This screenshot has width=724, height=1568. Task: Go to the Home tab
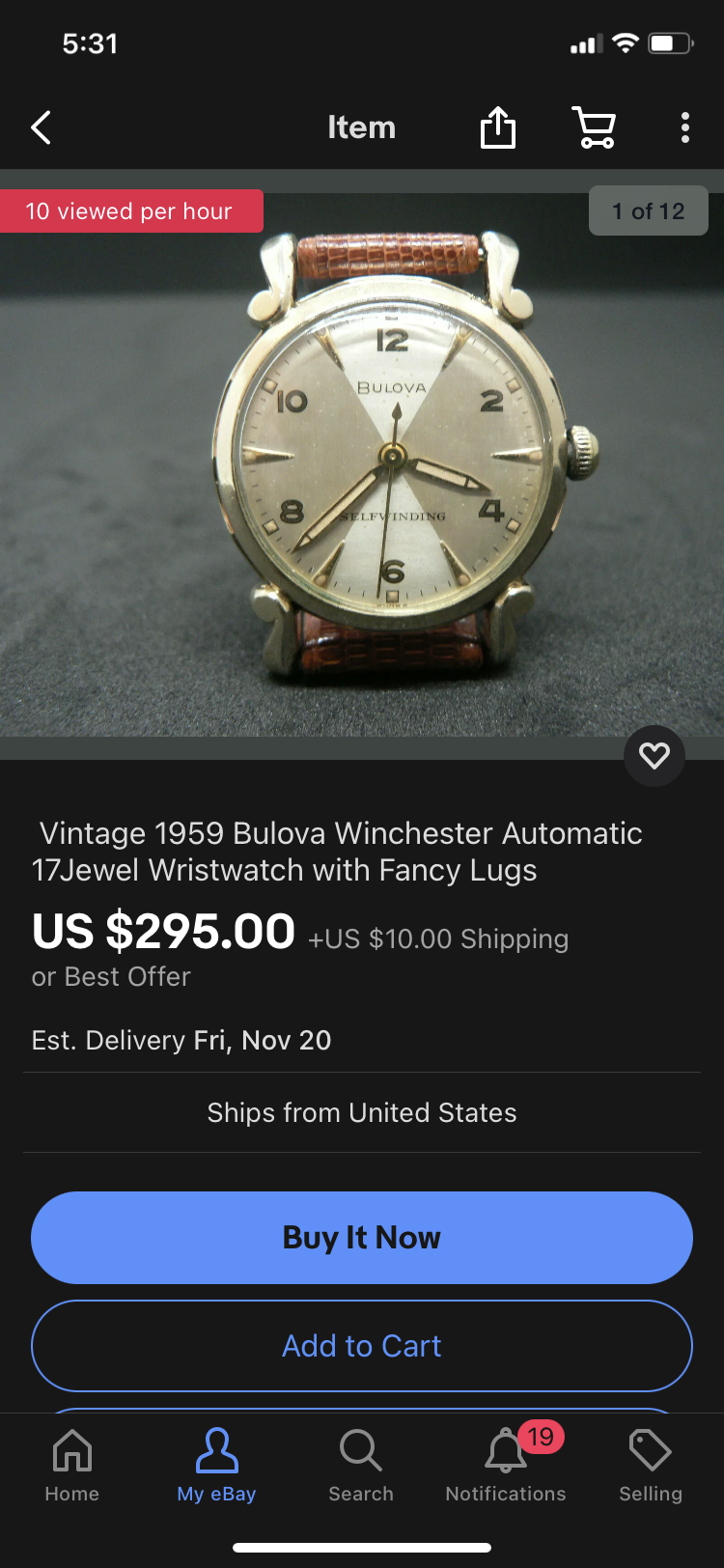[72, 1466]
